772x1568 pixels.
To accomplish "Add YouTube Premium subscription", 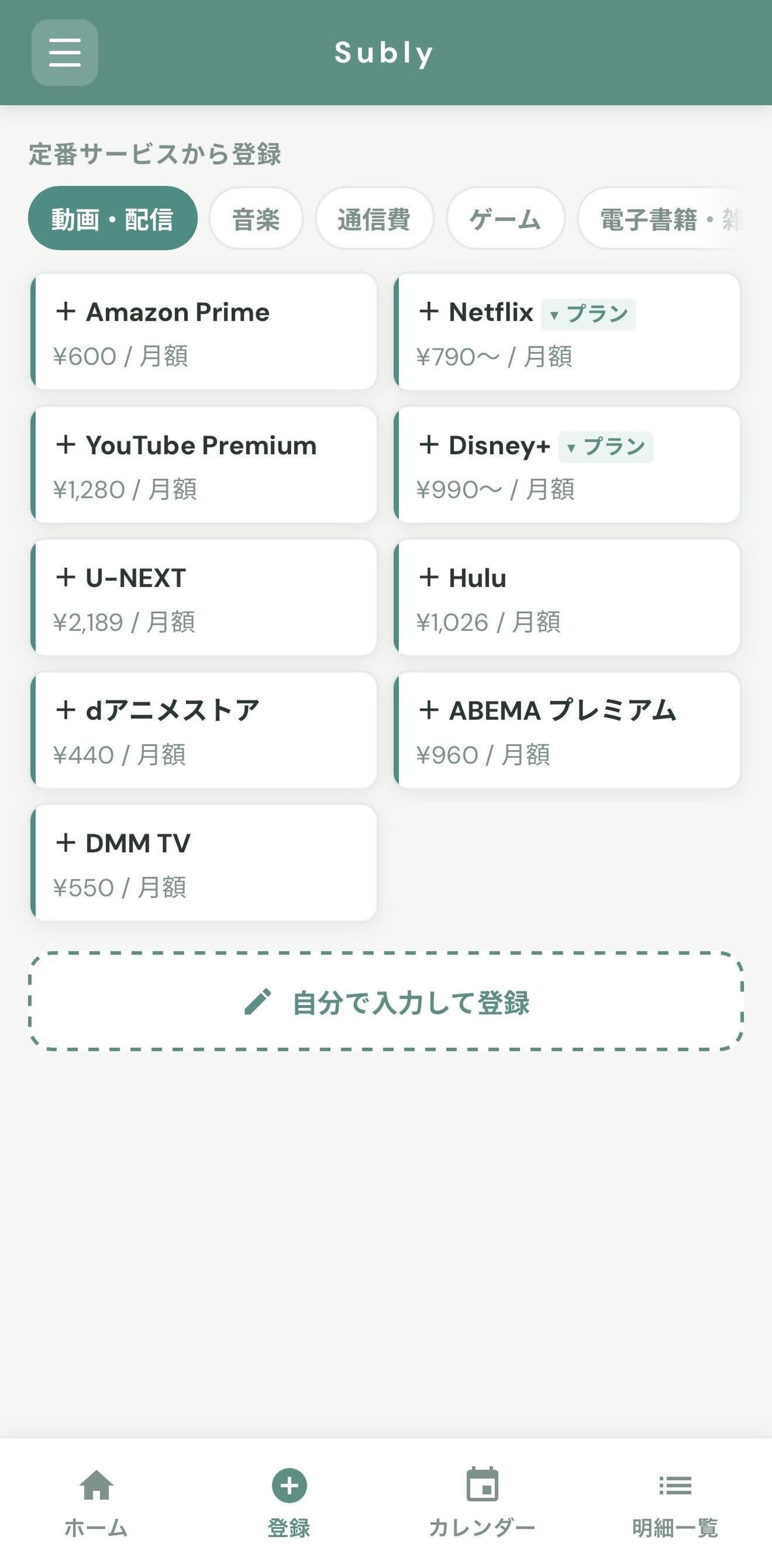I will click(x=204, y=465).
